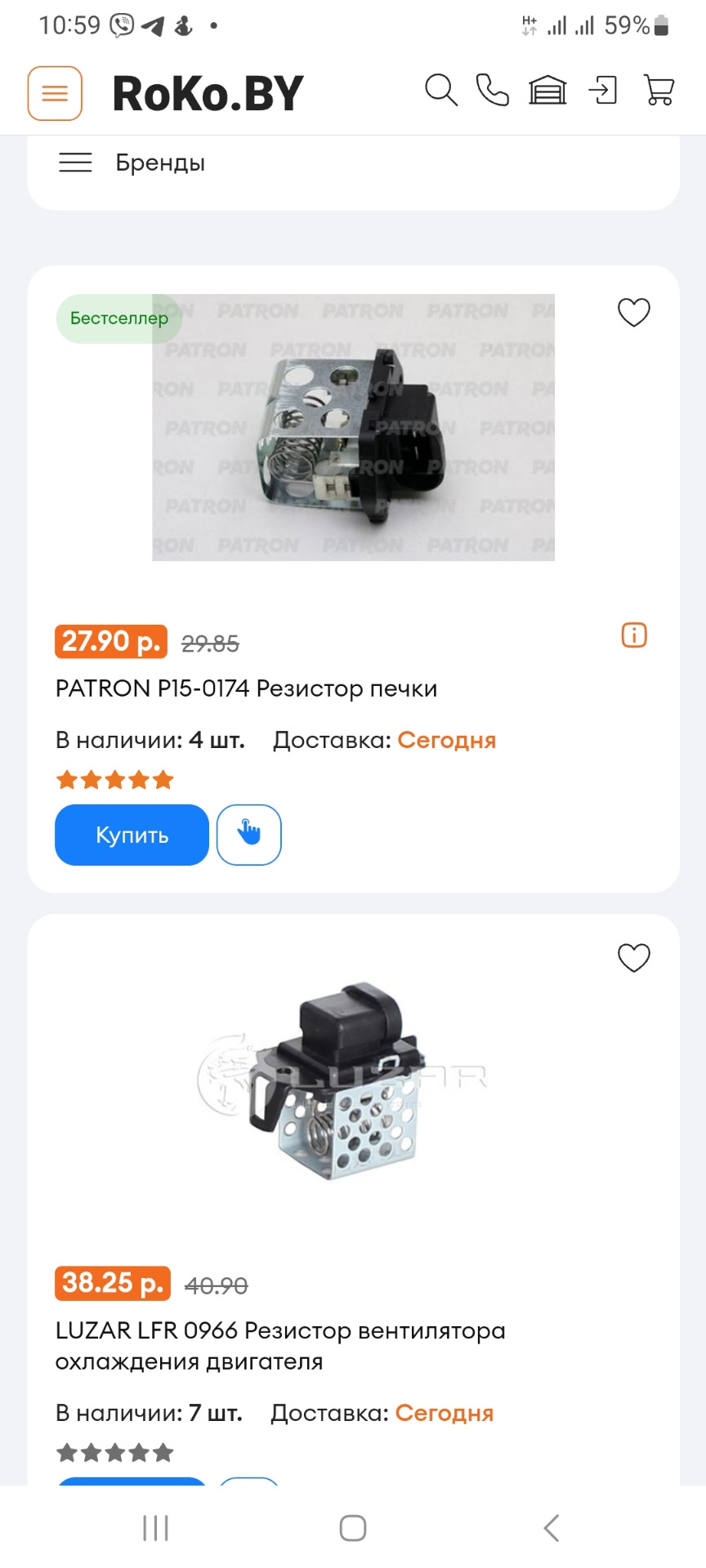Open the shopping cart icon
The height and width of the screenshot is (1568, 706).
659,91
